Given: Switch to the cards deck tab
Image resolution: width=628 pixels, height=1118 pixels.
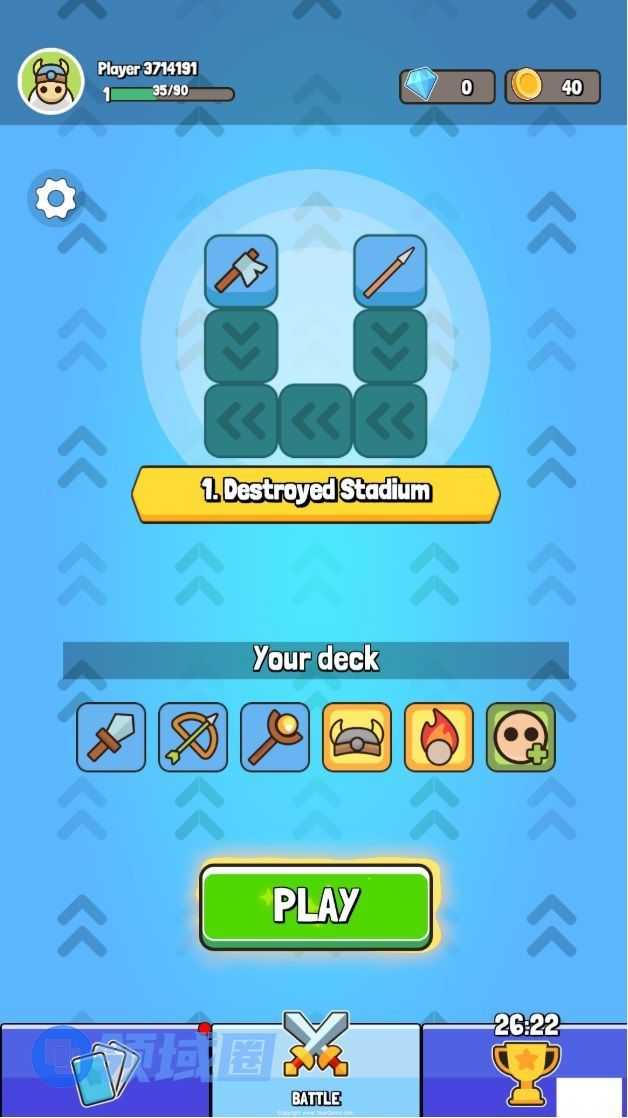Looking at the screenshot, I should (104, 1071).
